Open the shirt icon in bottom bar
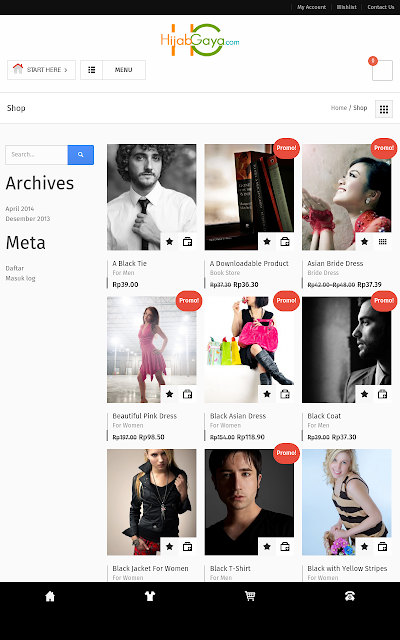This screenshot has width=400, height=640. pyautogui.click(x=150, y=596)
